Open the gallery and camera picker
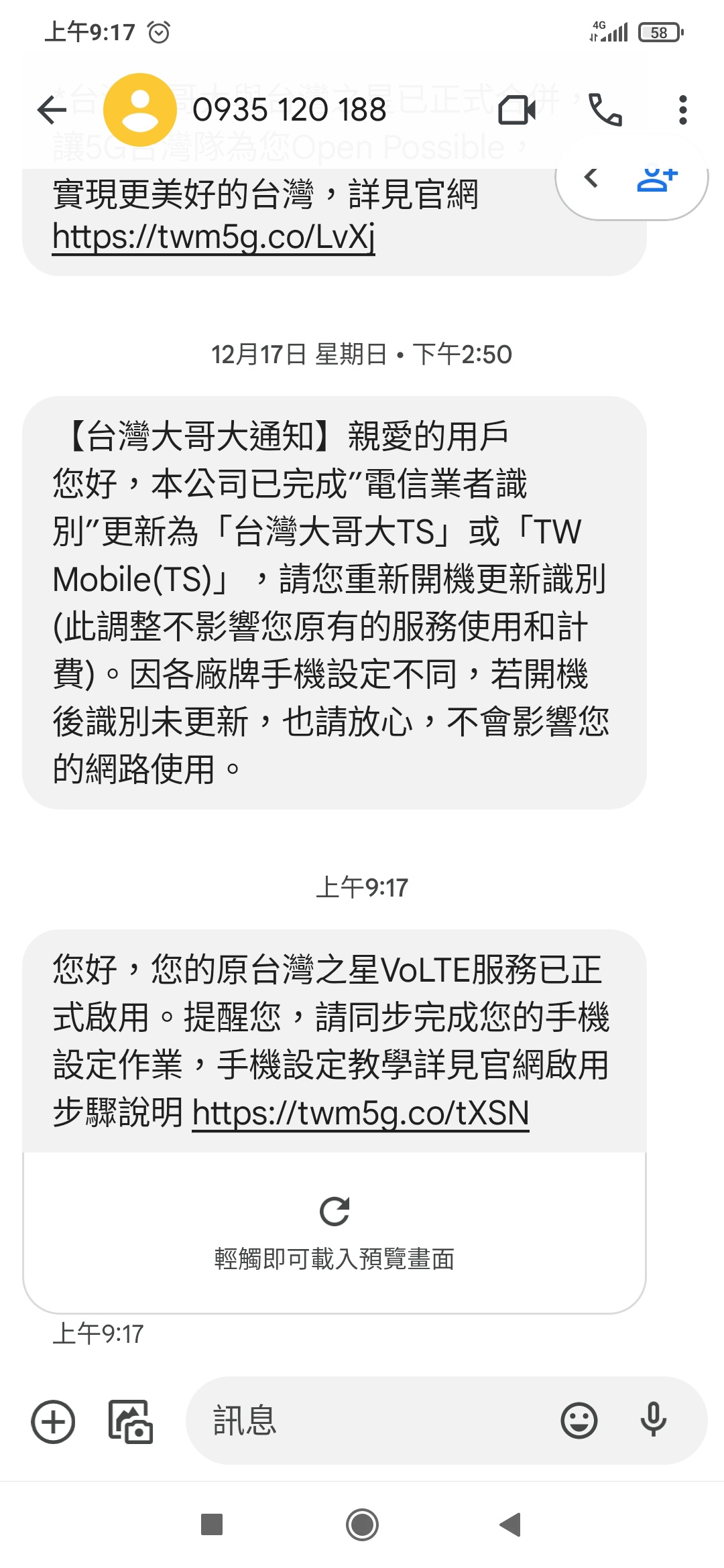 [x=131, y=1421]
